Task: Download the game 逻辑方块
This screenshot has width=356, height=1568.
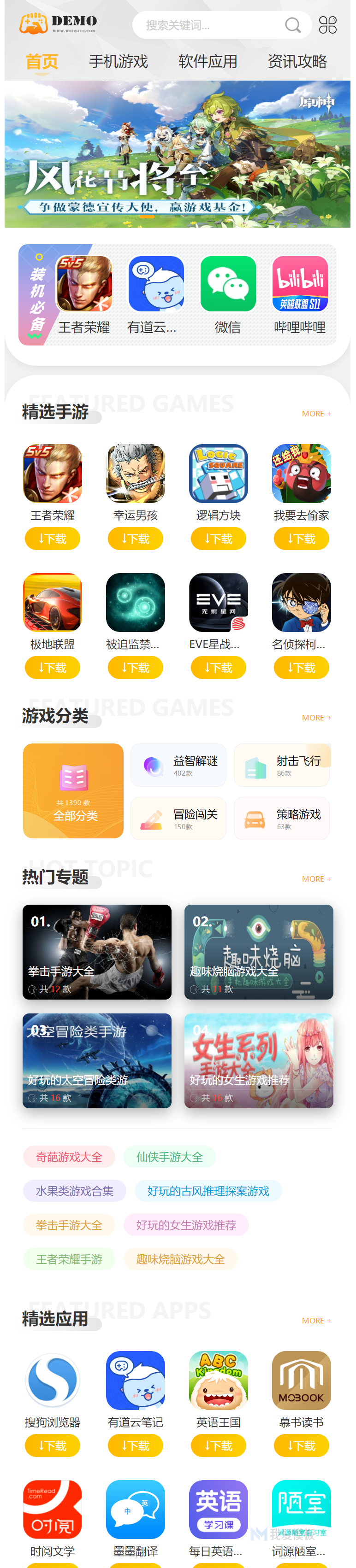Action: (x=218, y=538)
